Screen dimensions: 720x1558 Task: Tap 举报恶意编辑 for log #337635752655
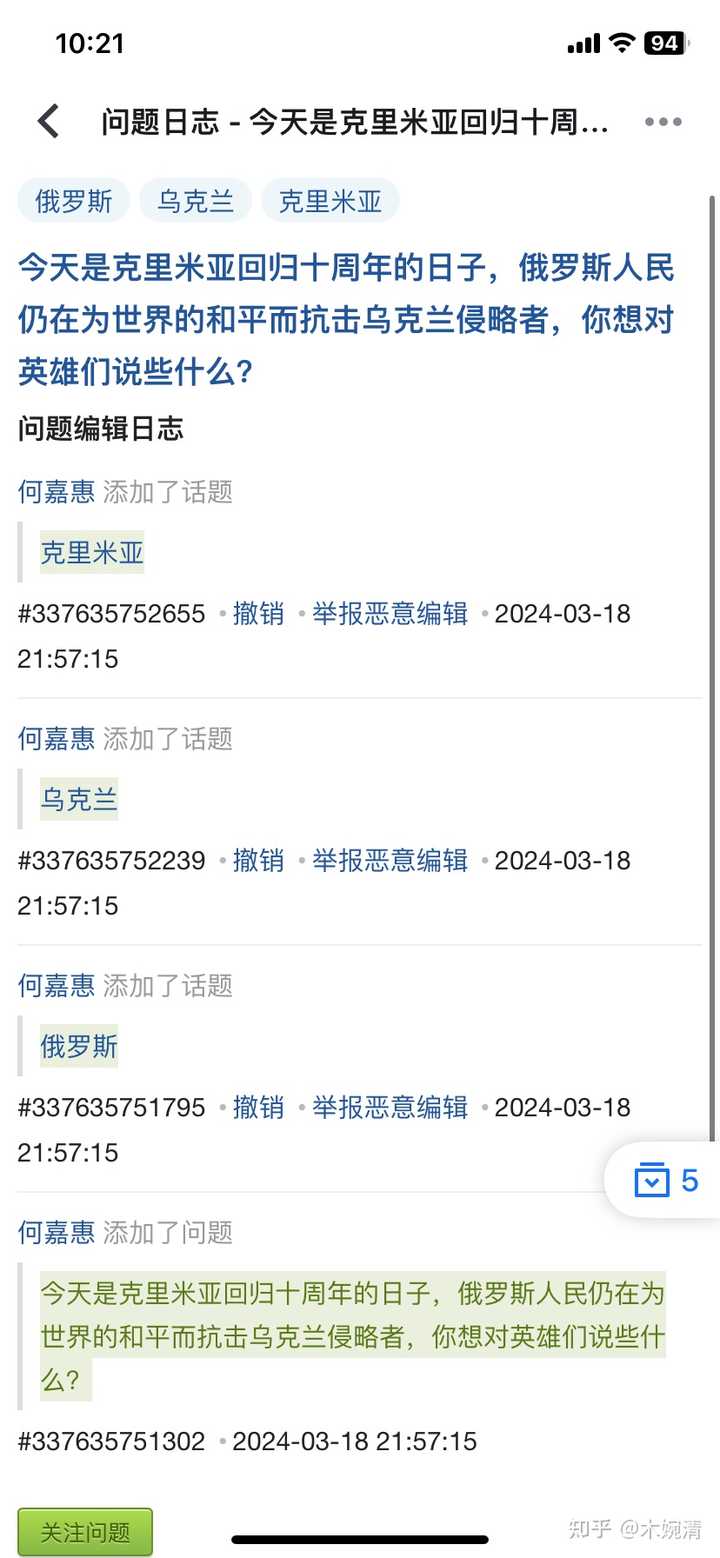pos(390,613)
